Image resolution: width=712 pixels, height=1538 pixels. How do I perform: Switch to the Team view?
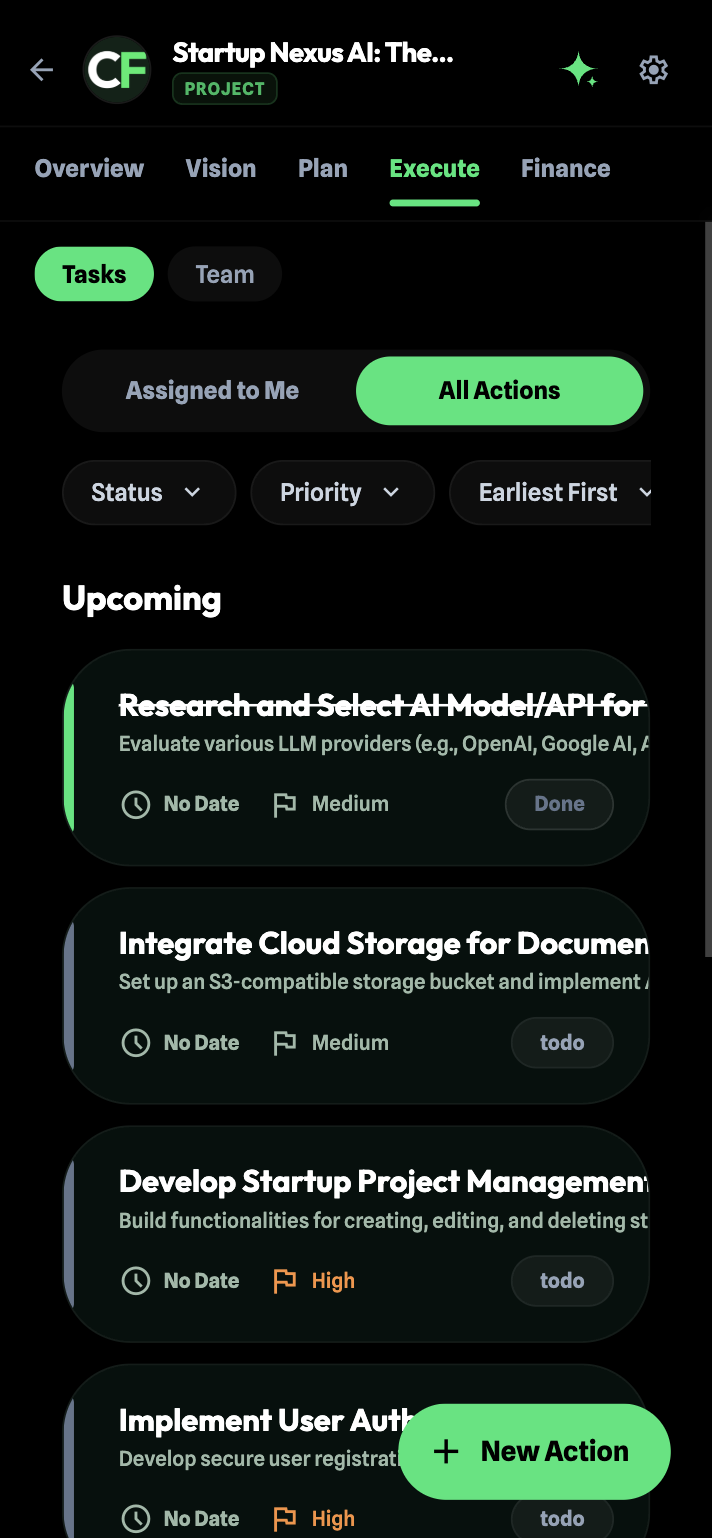225,275
